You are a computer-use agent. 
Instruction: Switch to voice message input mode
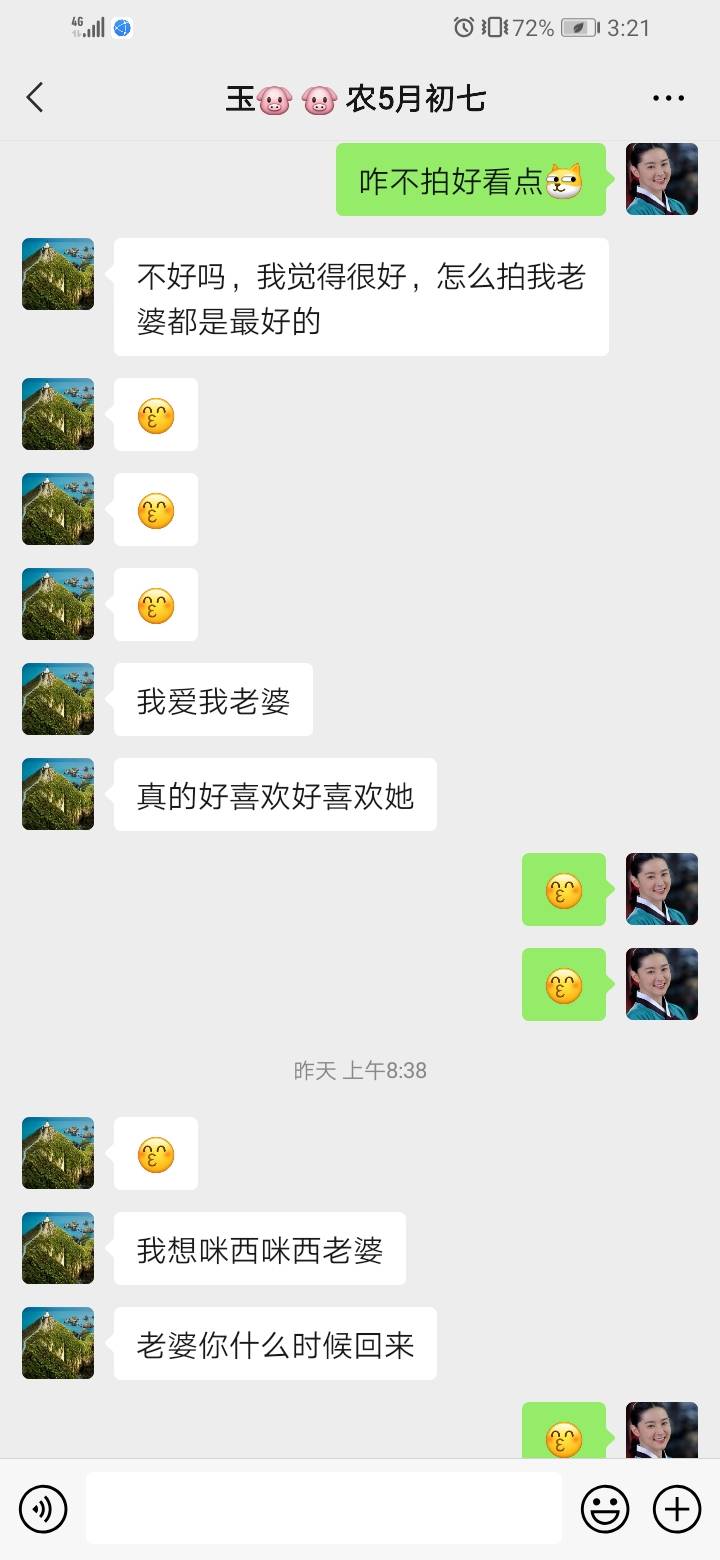(43, 1508)
